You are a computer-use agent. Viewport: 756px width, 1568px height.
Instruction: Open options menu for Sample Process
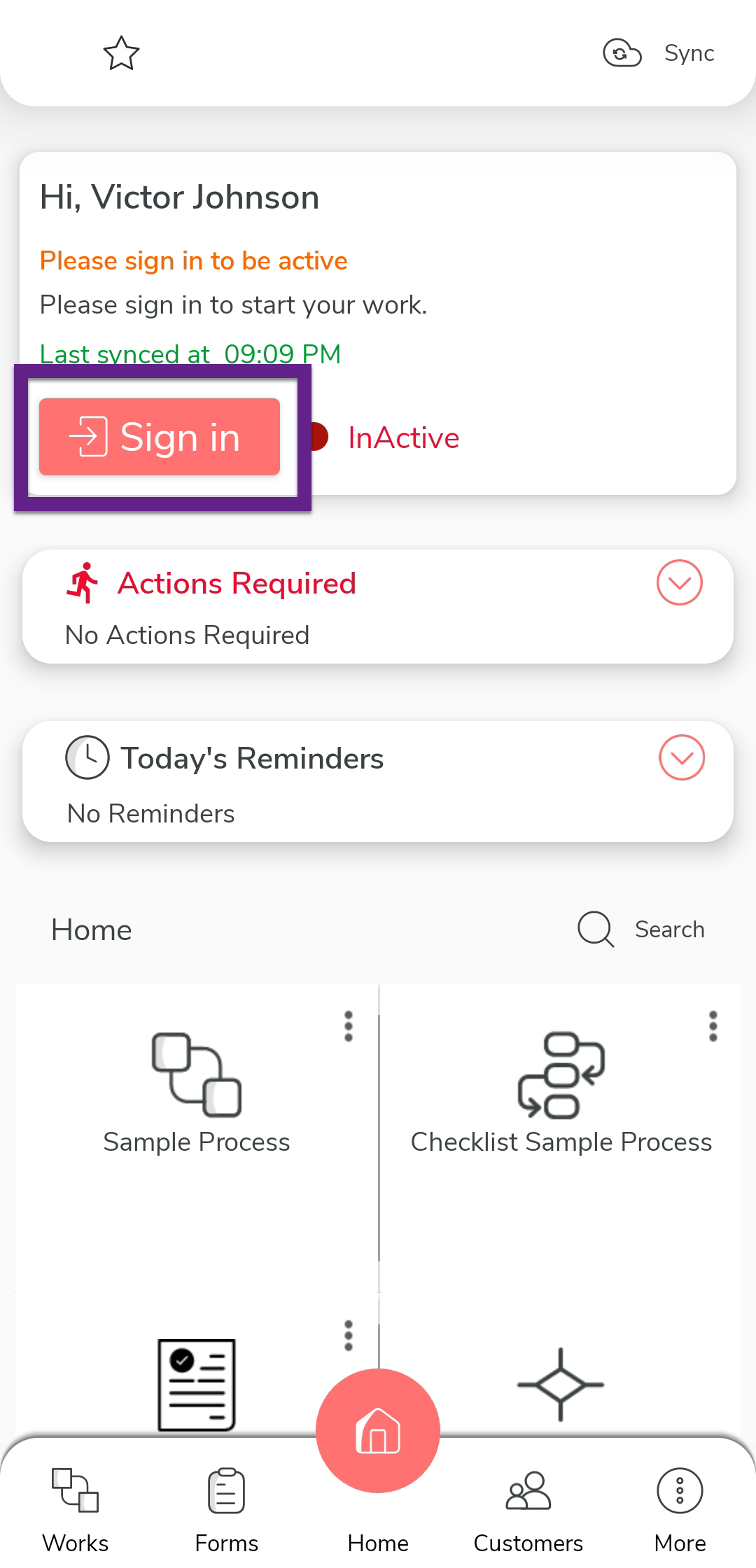pyautogui.click(x=349, y=1026)
